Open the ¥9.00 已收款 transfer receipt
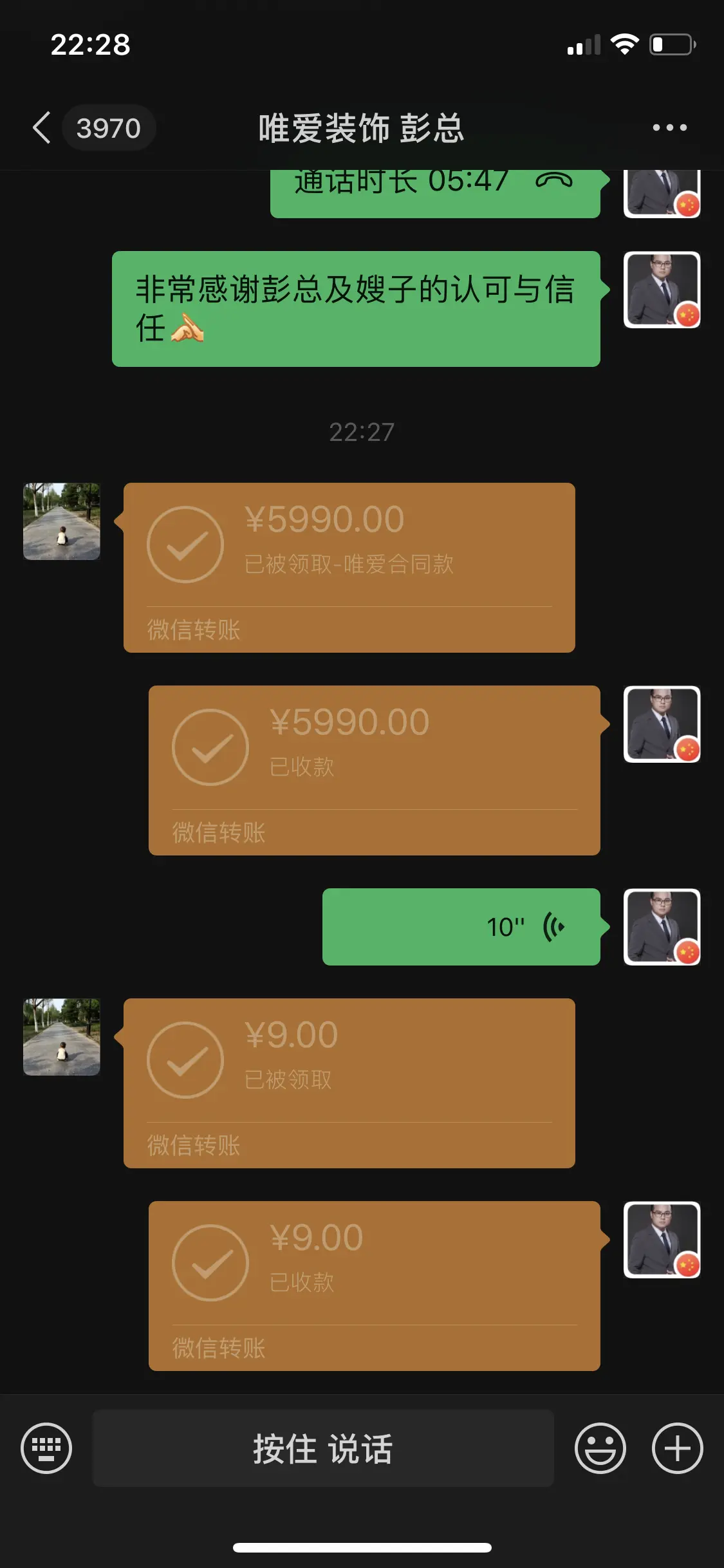724x1568 pixels. [x=374, y=1285]
